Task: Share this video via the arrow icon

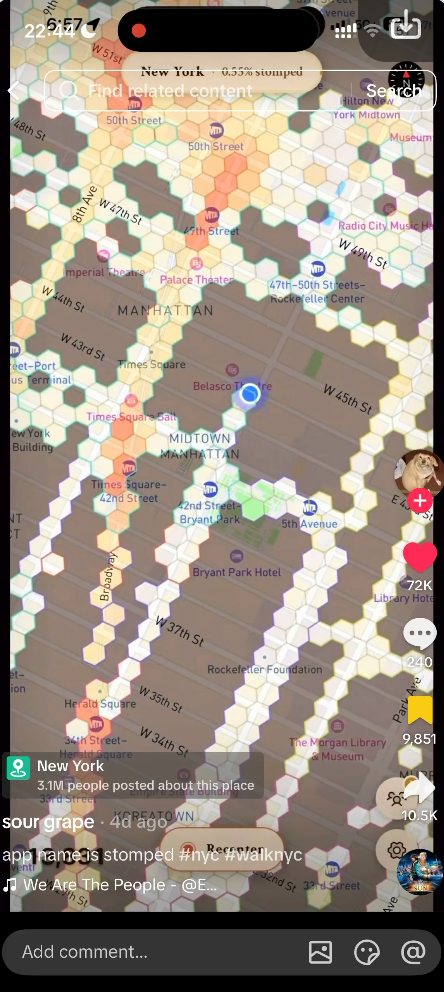Action: point(420,788)
